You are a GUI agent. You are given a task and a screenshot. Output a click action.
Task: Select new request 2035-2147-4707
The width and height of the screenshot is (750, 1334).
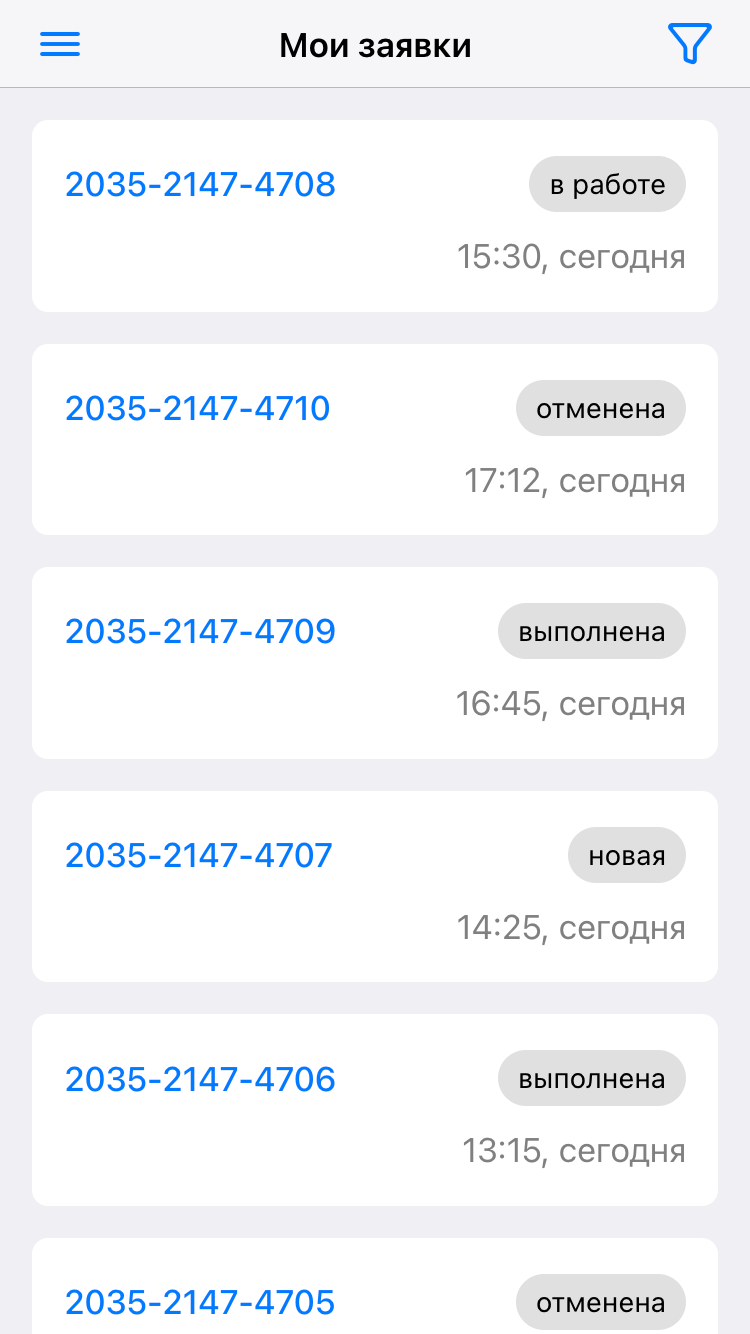[x=199, y=856]
